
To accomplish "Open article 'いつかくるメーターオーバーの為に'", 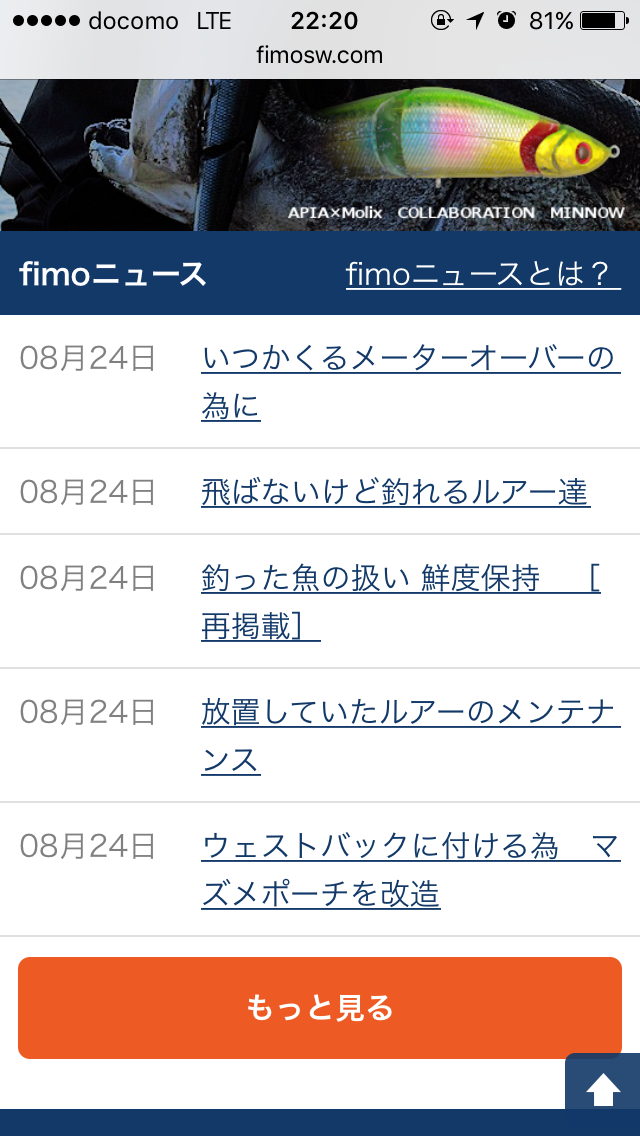I will tap(410, 383).
